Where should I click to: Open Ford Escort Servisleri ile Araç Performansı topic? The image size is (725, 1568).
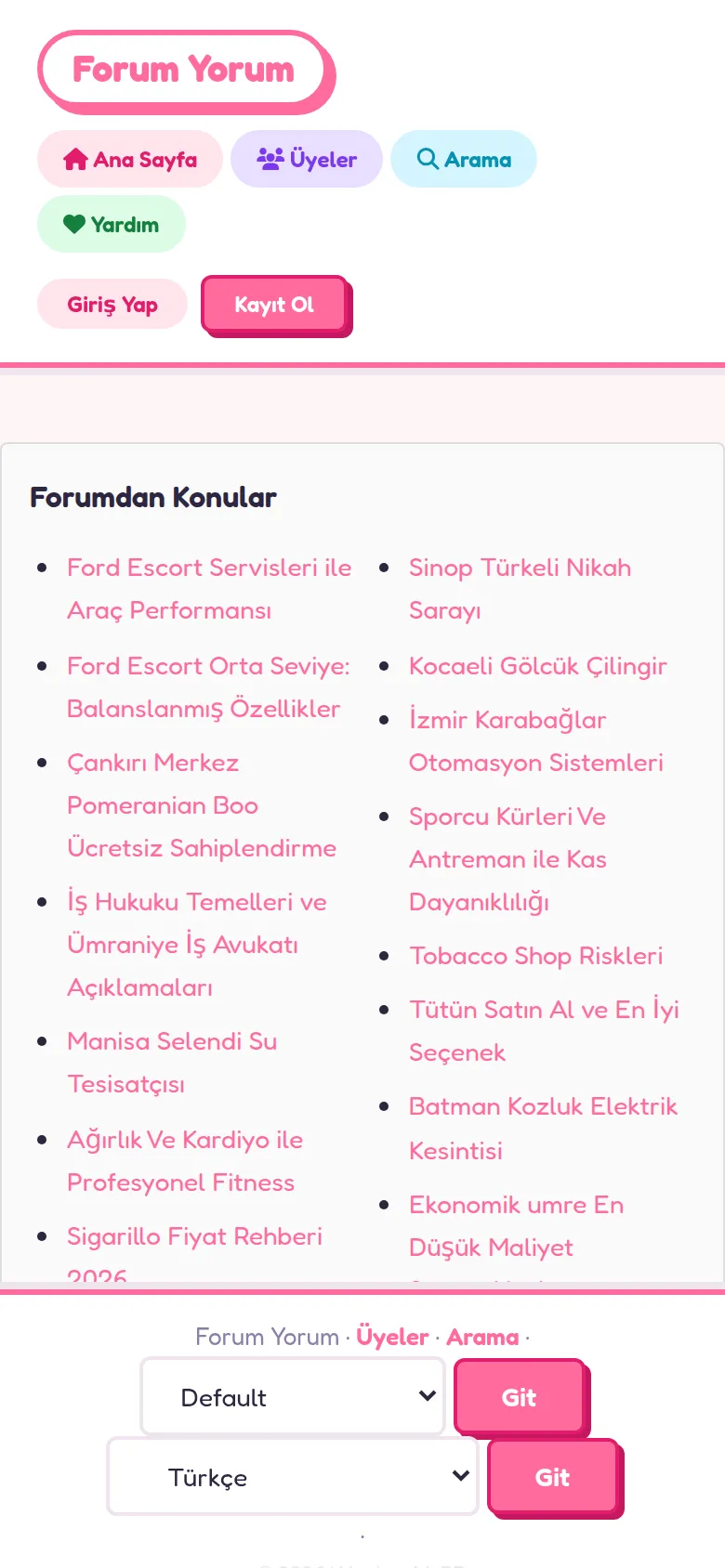(x=209, y=589)
